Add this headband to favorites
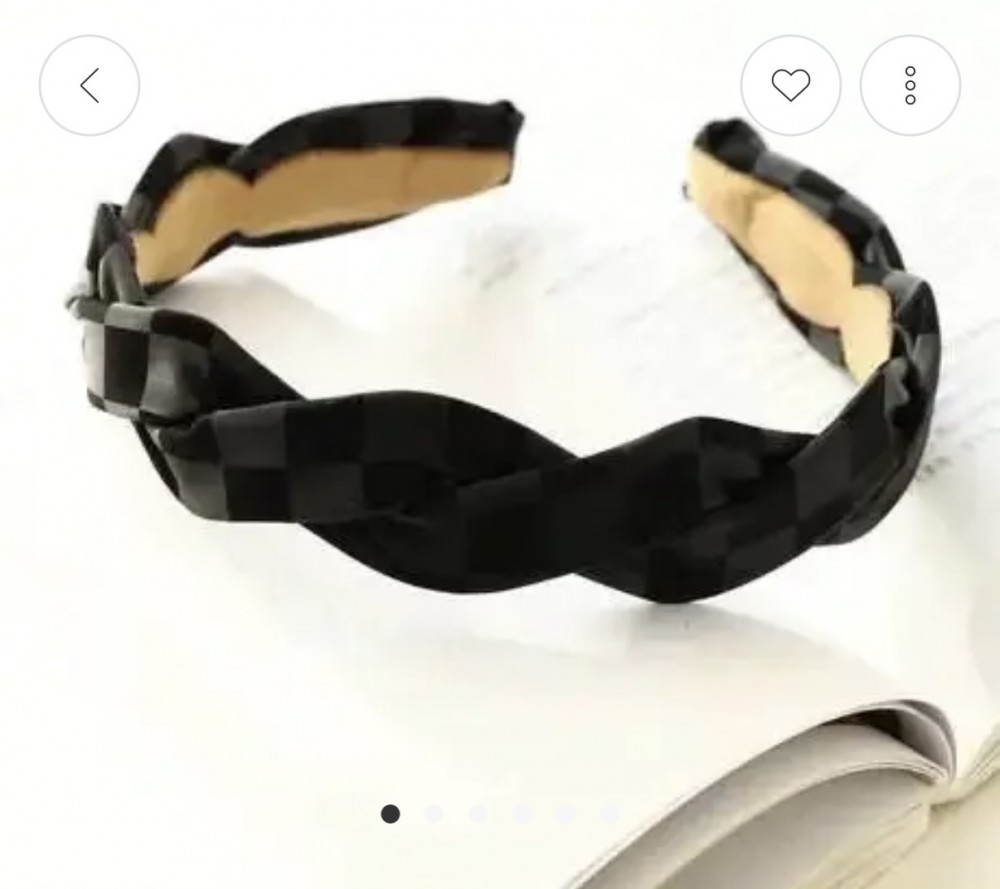This screenshot has width=1000, height=889. [790, 86]
